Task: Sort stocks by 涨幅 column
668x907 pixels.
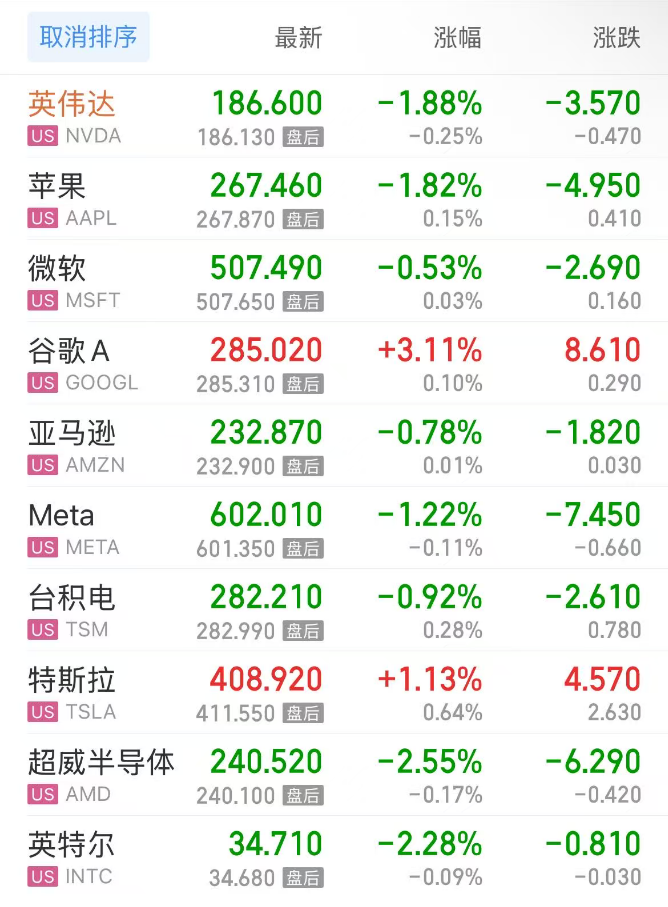Action: click(x=457, y=38)
